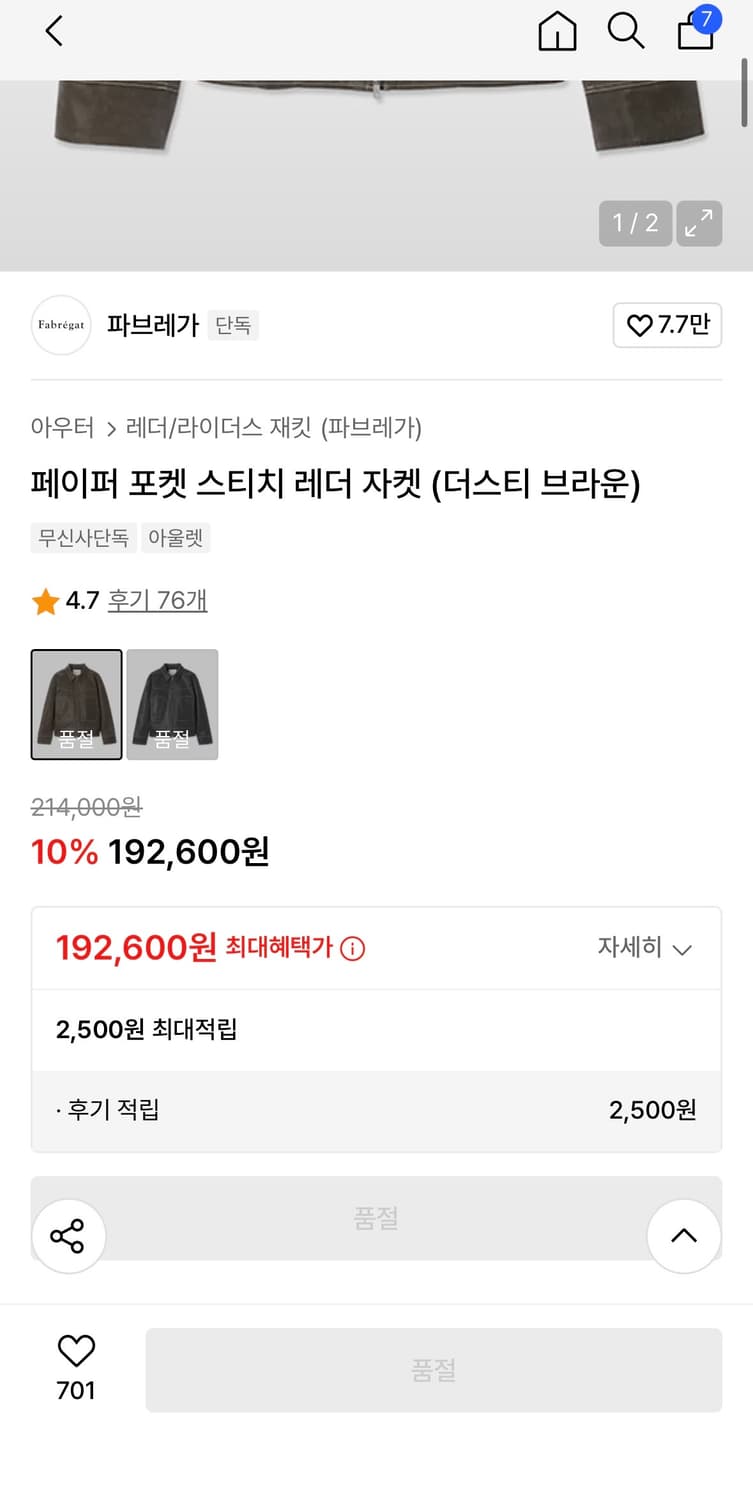The width and height of the screenshot is (753, 1500).
Task: Select the 아울렛 tag
Action: [176, 538]
